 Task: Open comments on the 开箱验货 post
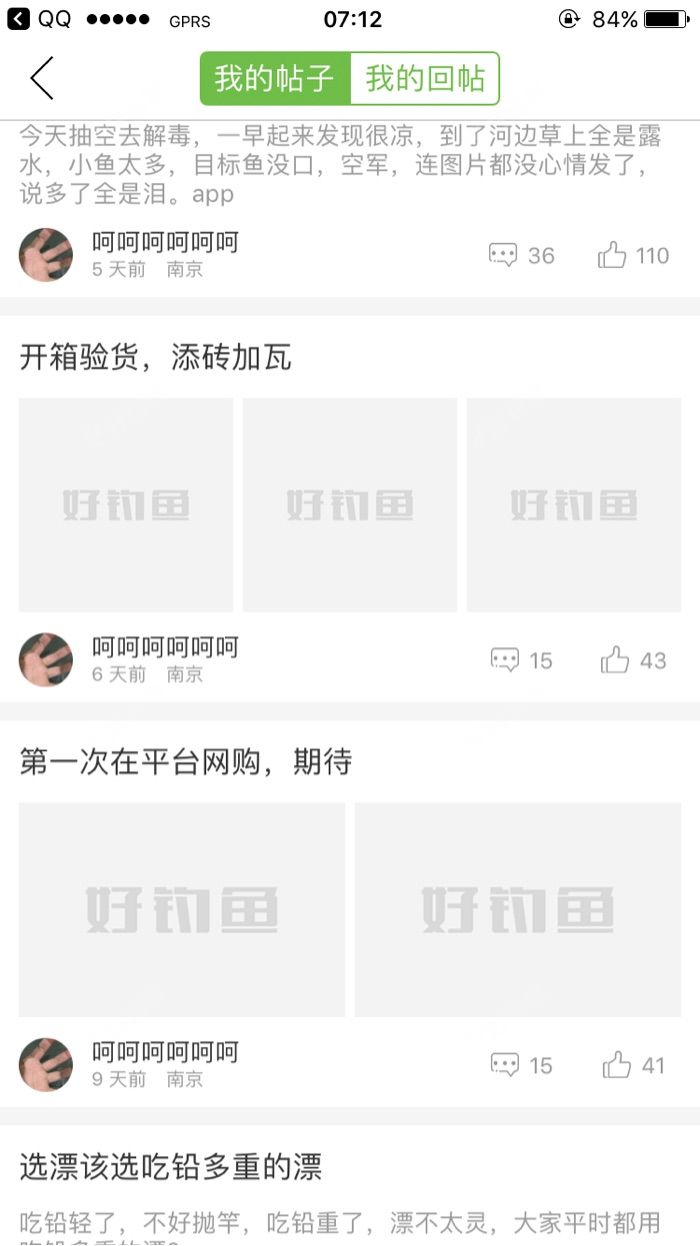point(521,660)
